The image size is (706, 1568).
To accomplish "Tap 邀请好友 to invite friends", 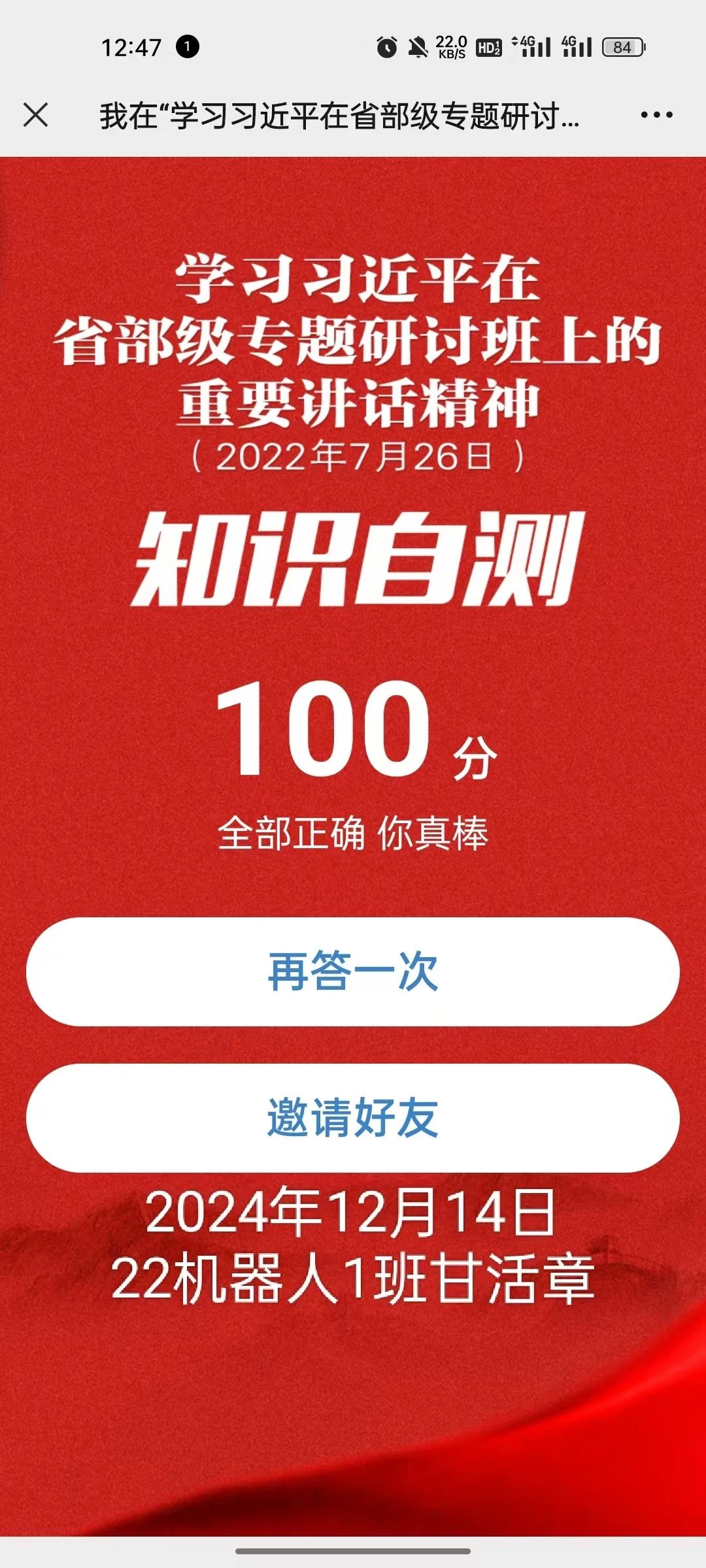I will point(353,1118).
